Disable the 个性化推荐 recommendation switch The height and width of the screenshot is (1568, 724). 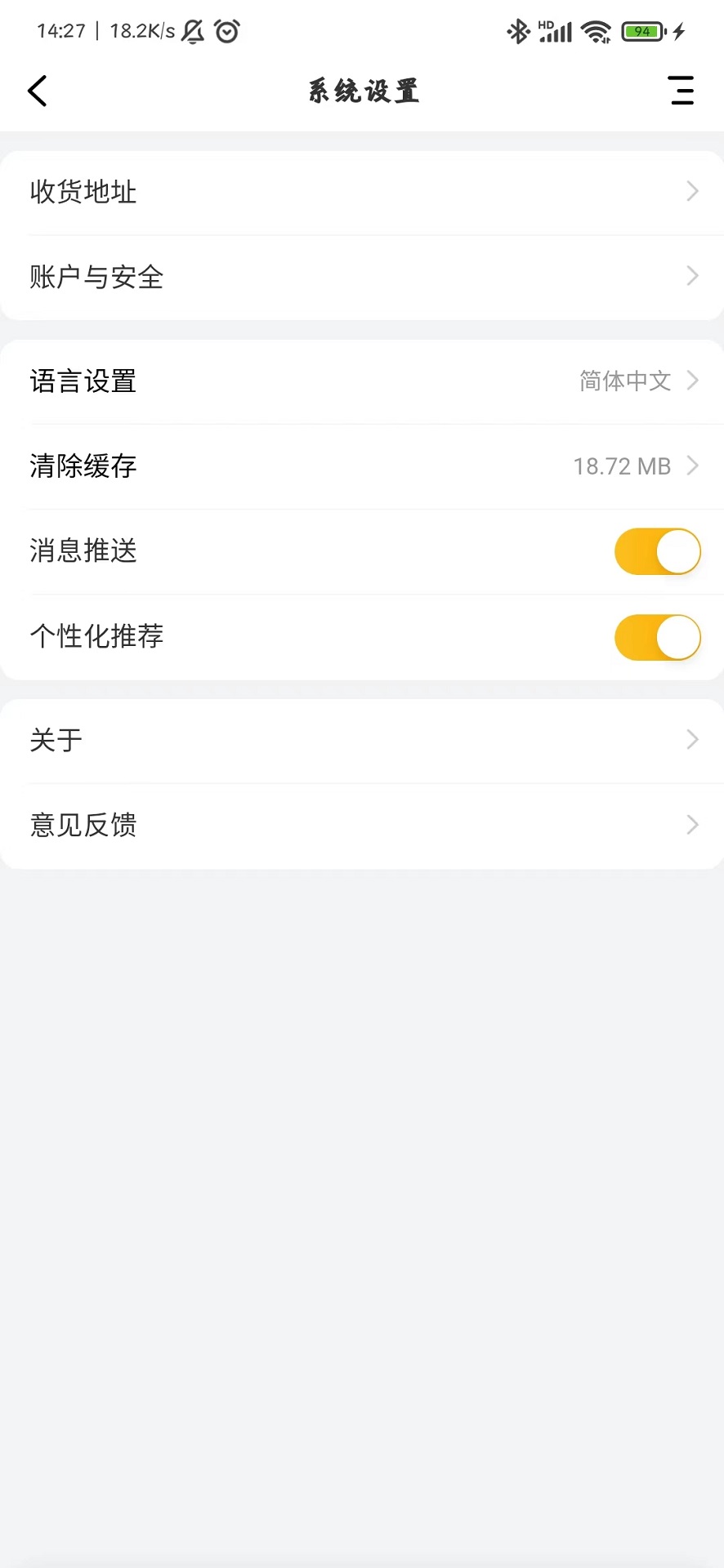pos(657,637)
